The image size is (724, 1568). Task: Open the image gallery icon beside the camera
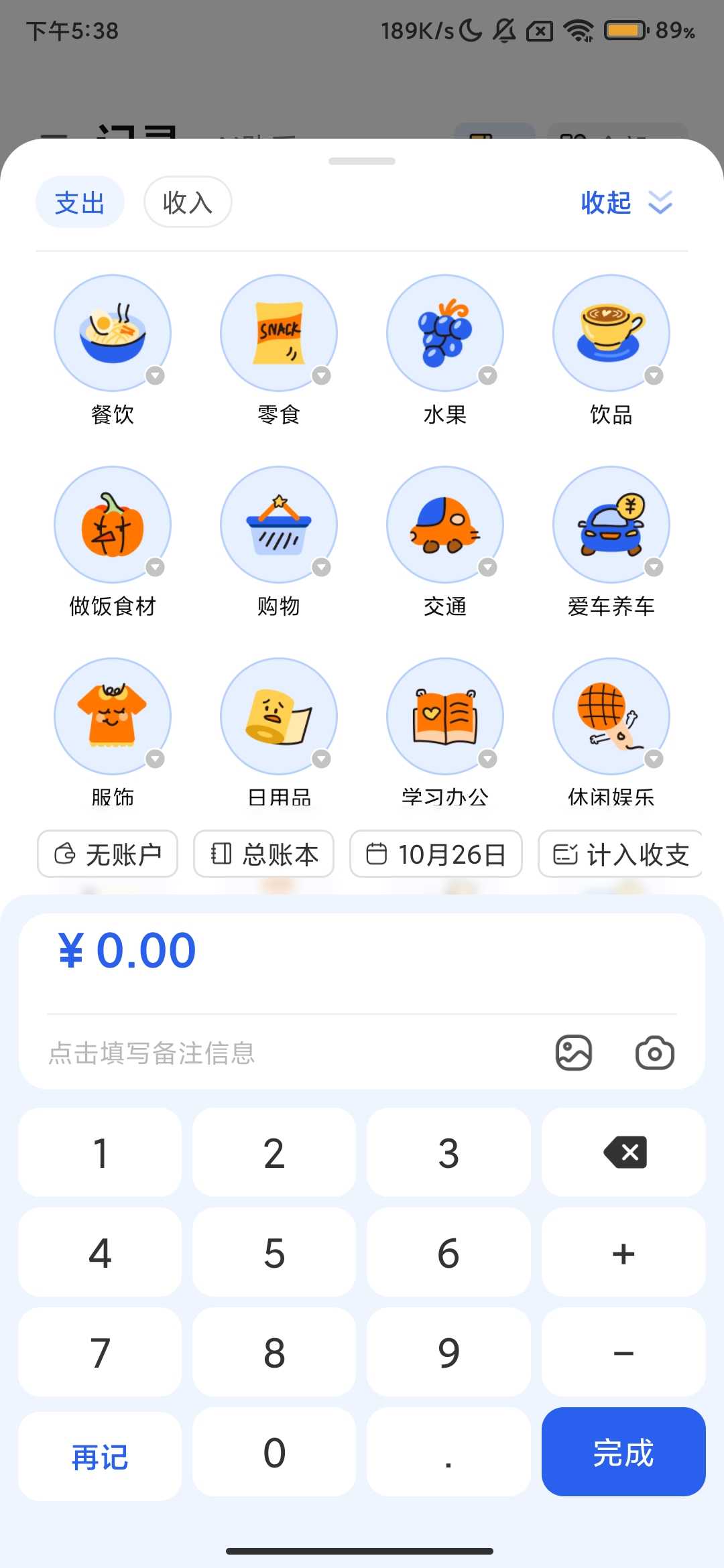coord(575,1052)
